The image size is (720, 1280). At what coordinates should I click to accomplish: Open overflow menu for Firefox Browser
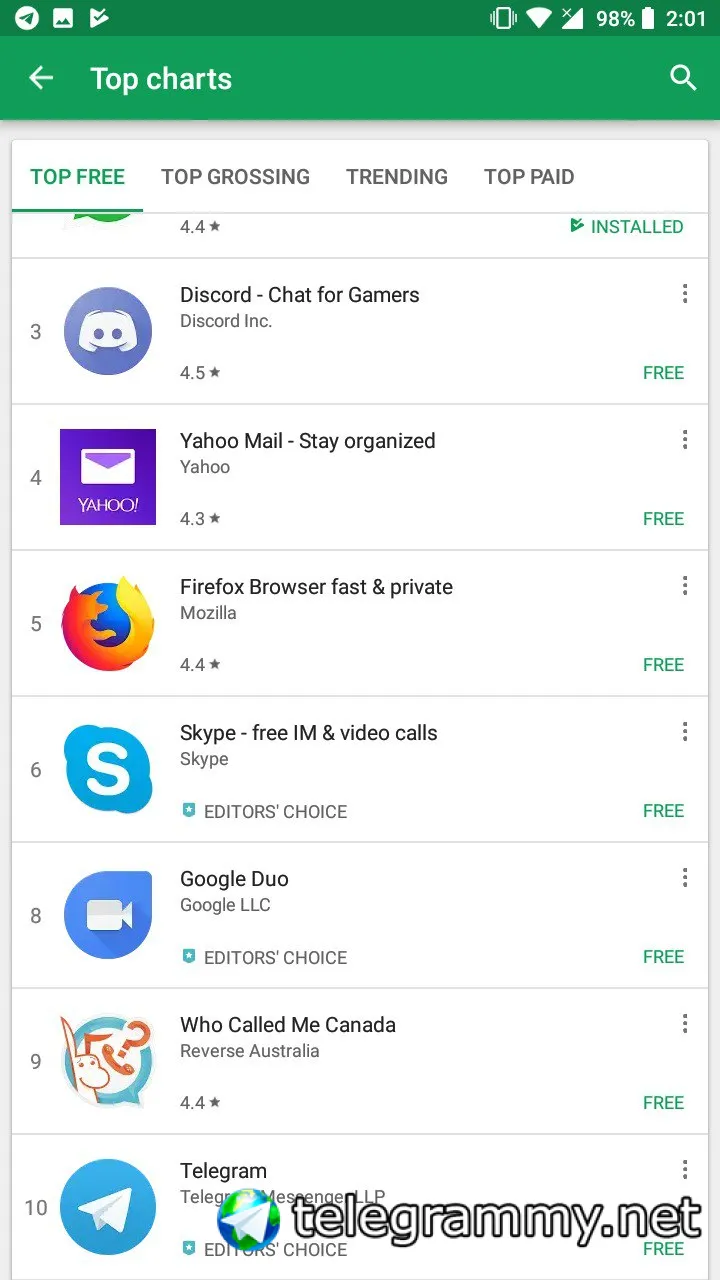tap(685, 586)
